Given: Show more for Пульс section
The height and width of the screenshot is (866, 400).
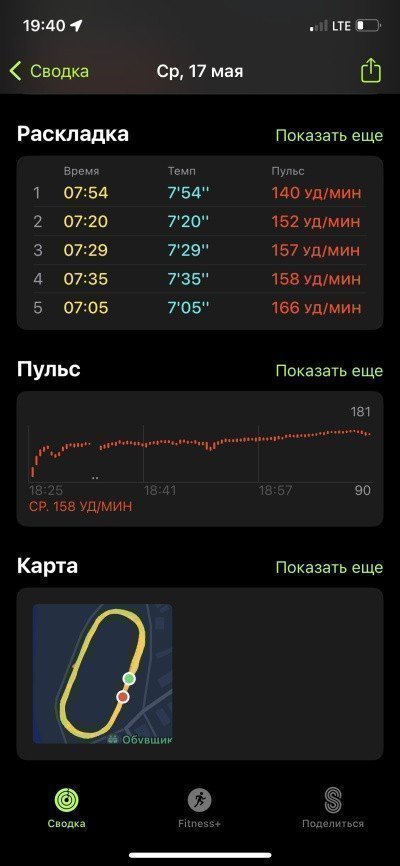Looking at the screenshot, I should coord(329,371).
